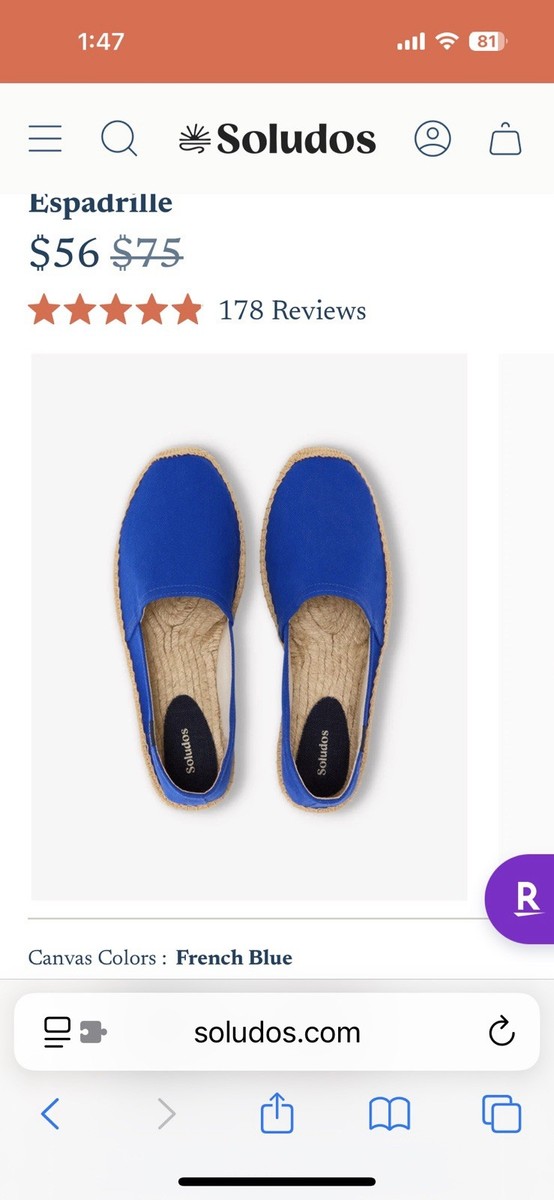Open site search

point(119,138)
